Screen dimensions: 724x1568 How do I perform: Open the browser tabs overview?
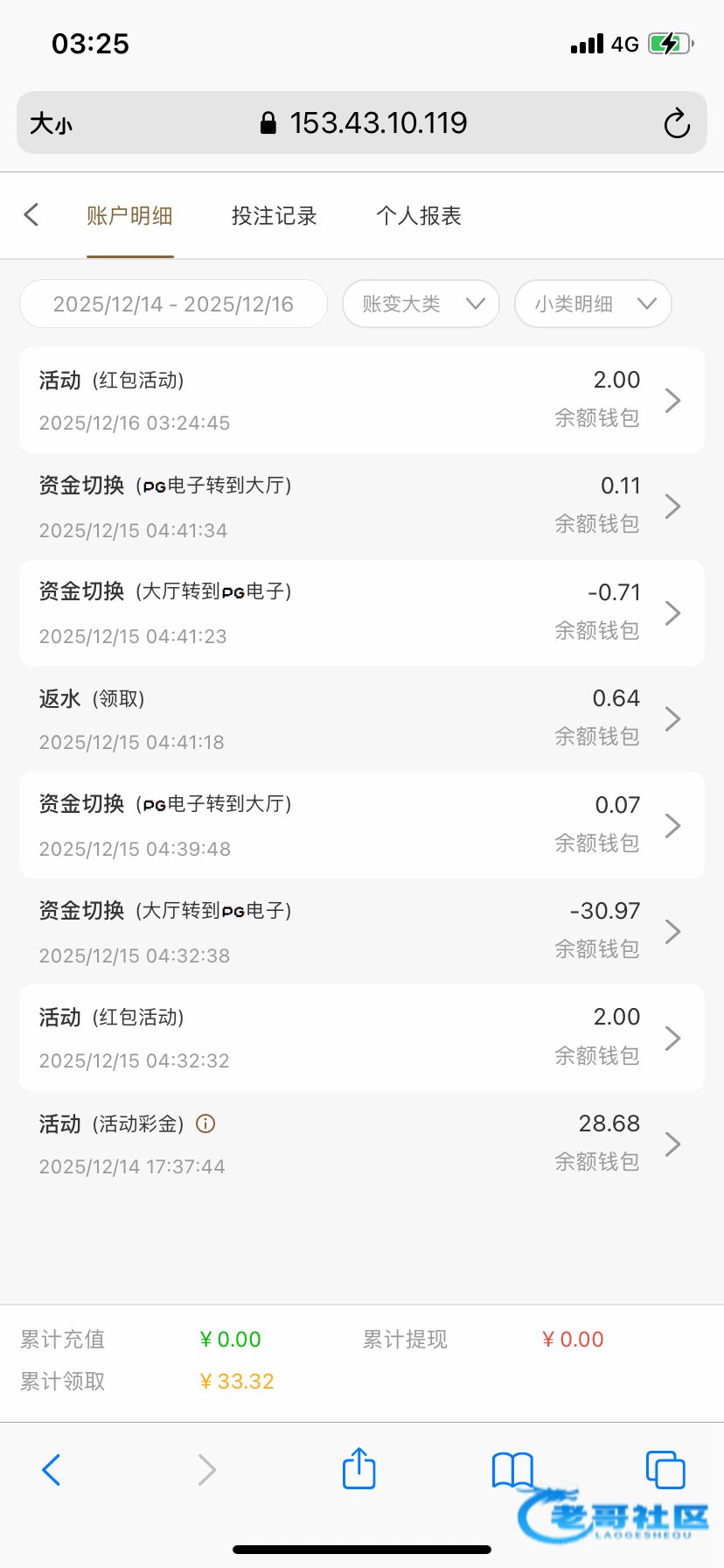click(x=665, y=1469)
